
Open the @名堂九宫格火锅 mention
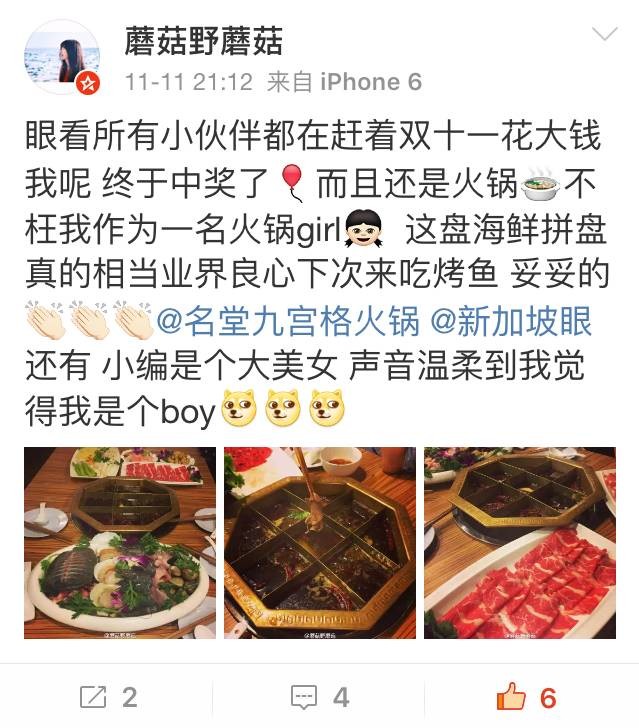tap(287, 322)
